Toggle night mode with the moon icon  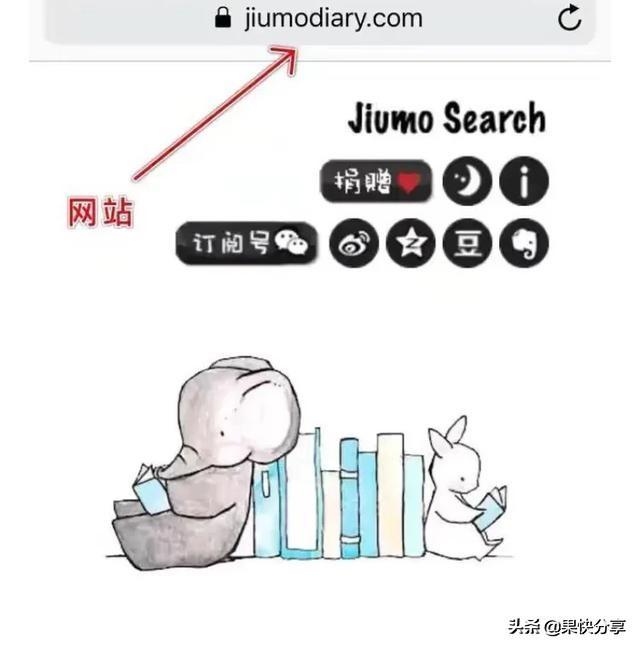[x=467, y=182]
